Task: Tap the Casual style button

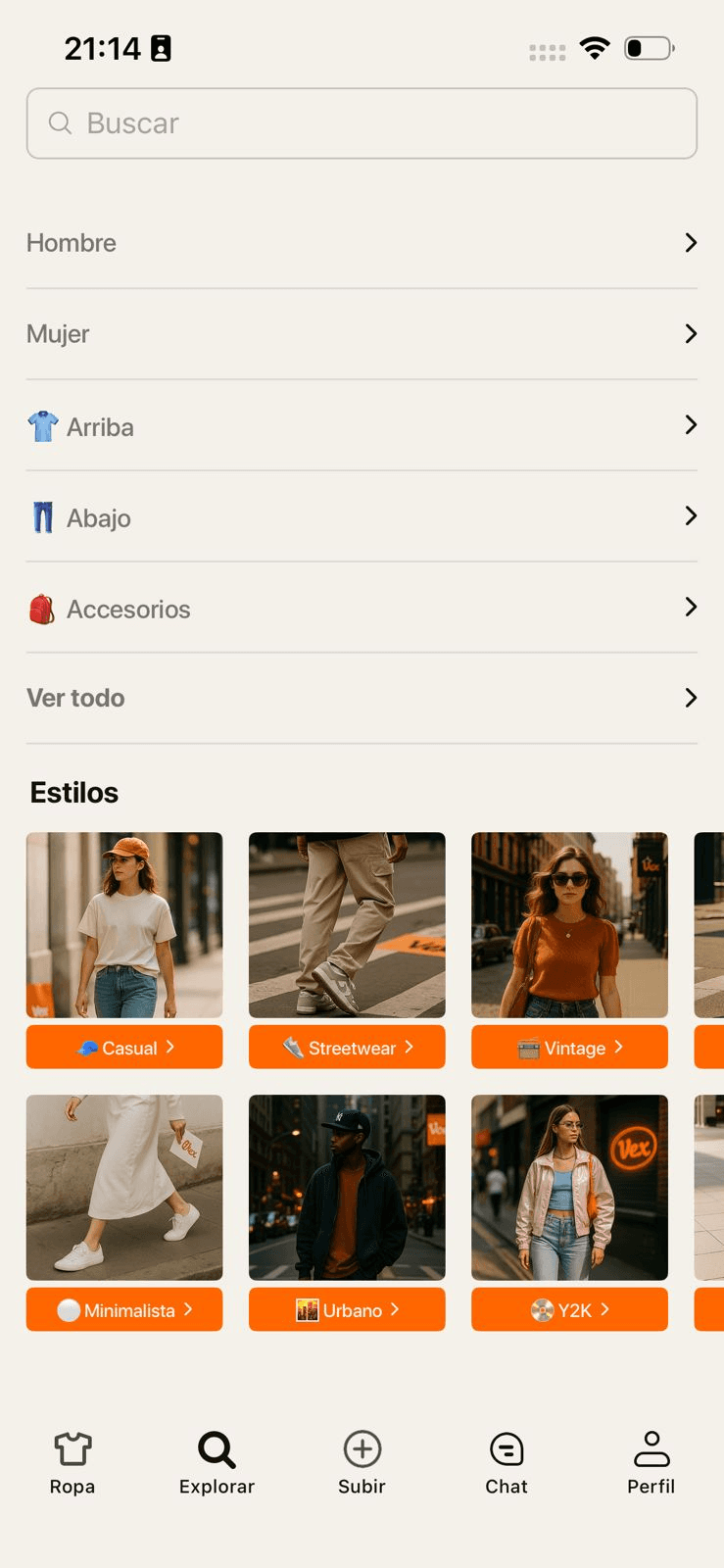Action: point(124,1048)
